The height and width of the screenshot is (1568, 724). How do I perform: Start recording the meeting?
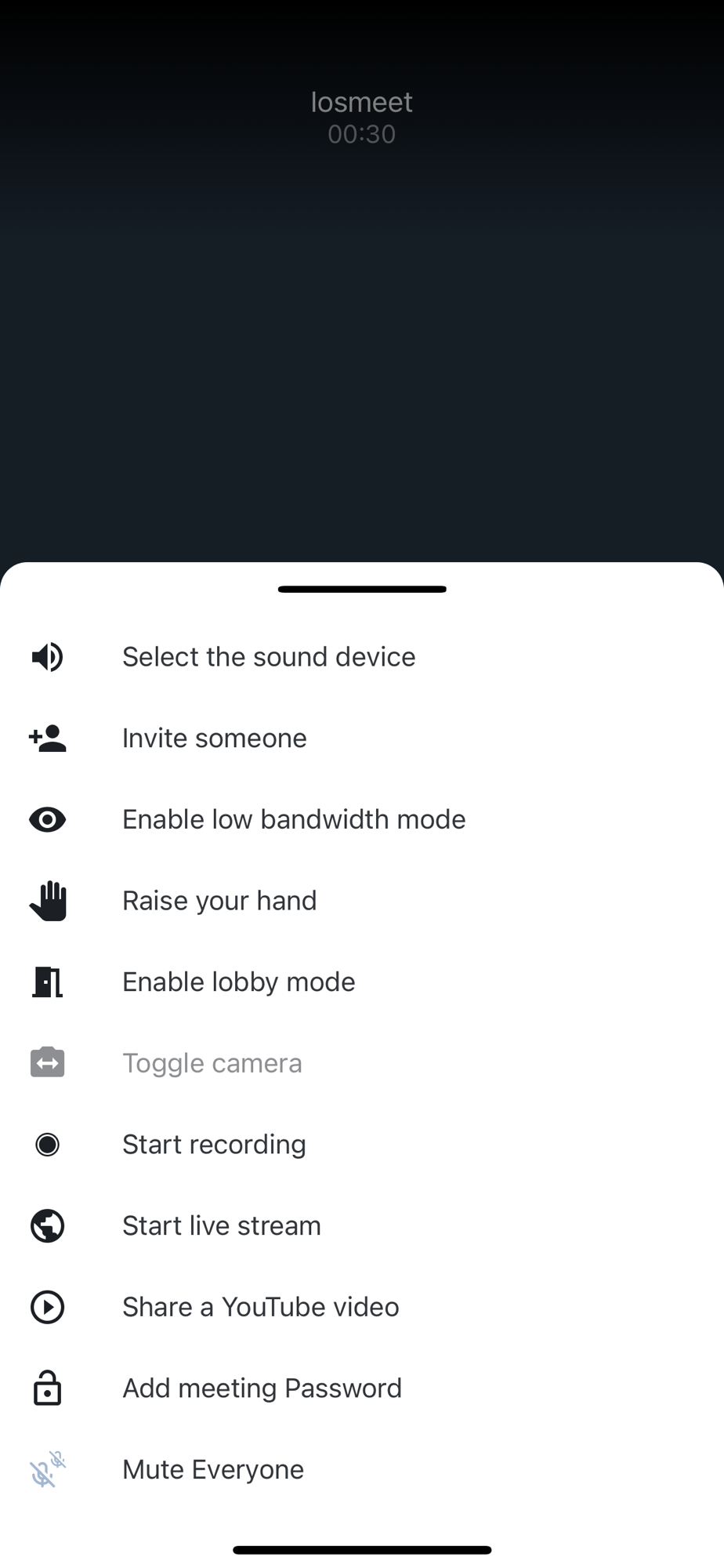(x=214, y=1145)
